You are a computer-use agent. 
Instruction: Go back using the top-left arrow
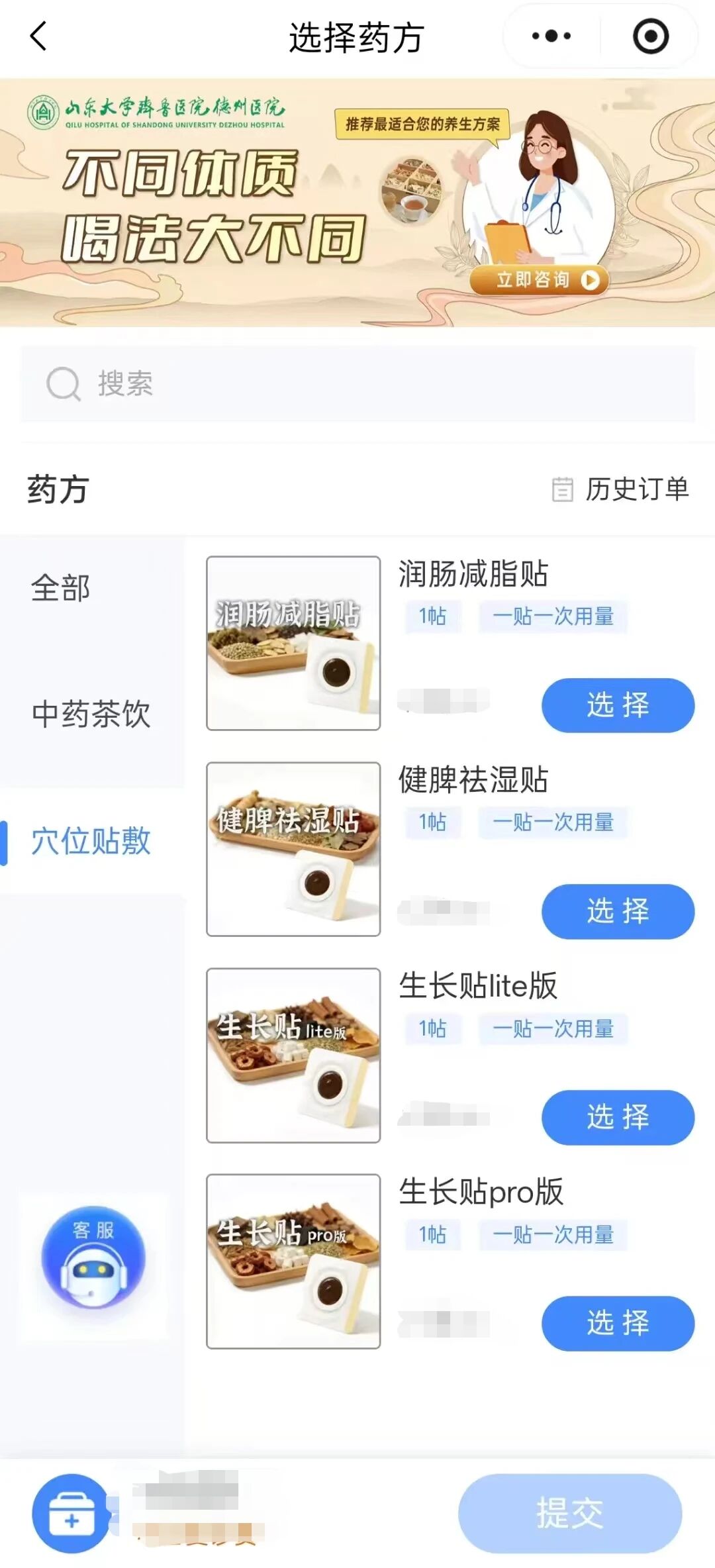[x=38, y=36]
